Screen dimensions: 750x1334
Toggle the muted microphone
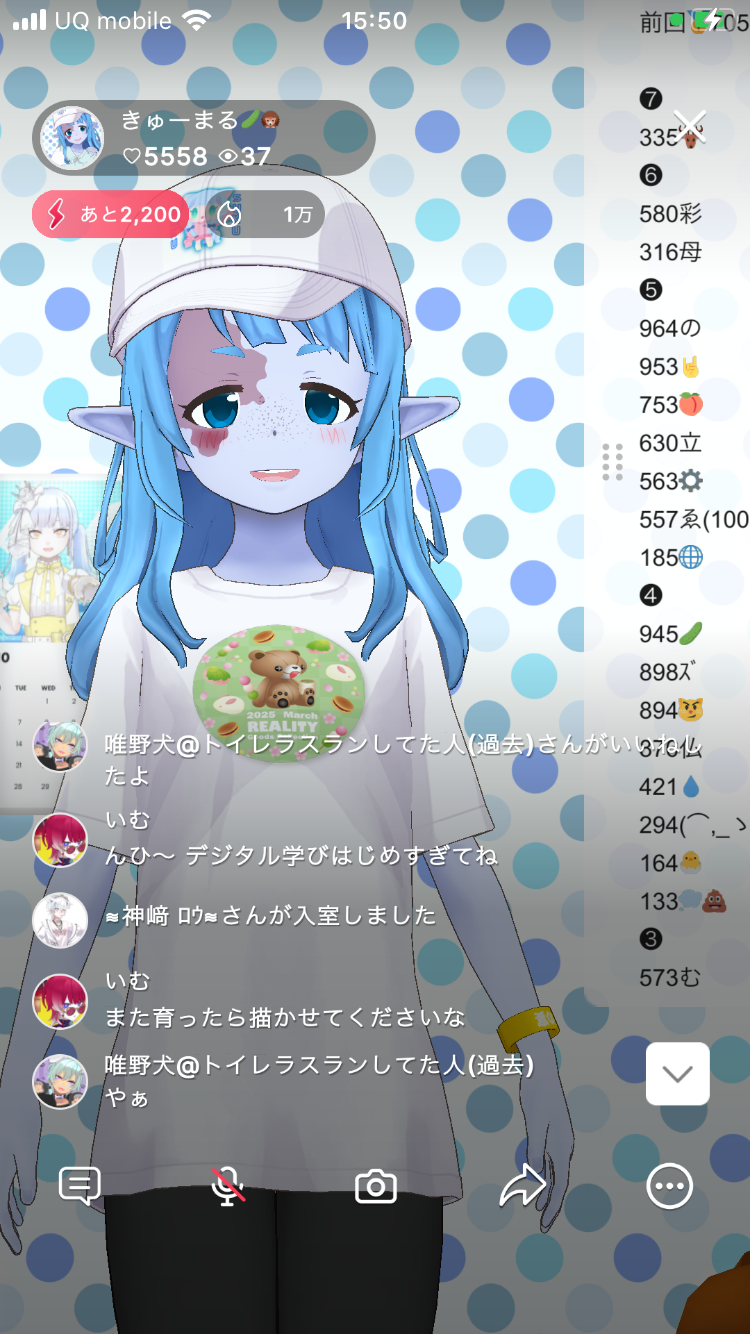[228, 1186]
